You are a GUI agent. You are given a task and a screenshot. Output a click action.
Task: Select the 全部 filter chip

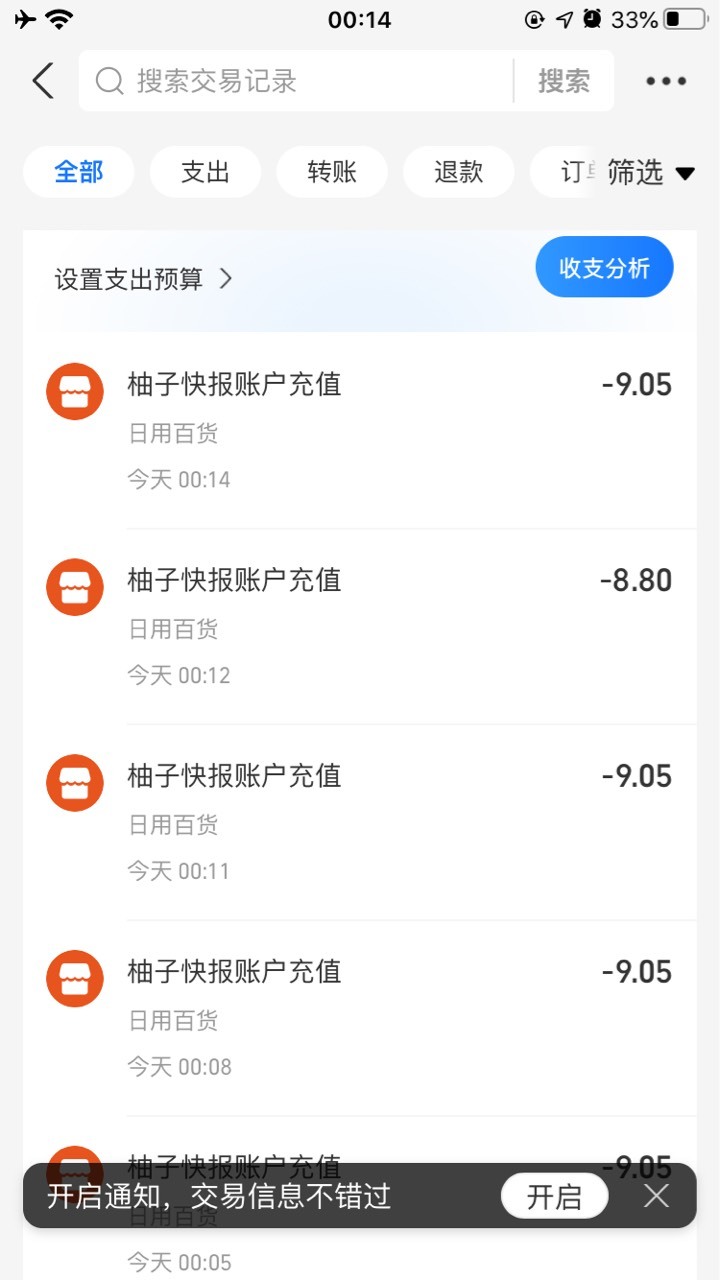tap(79, 172)
